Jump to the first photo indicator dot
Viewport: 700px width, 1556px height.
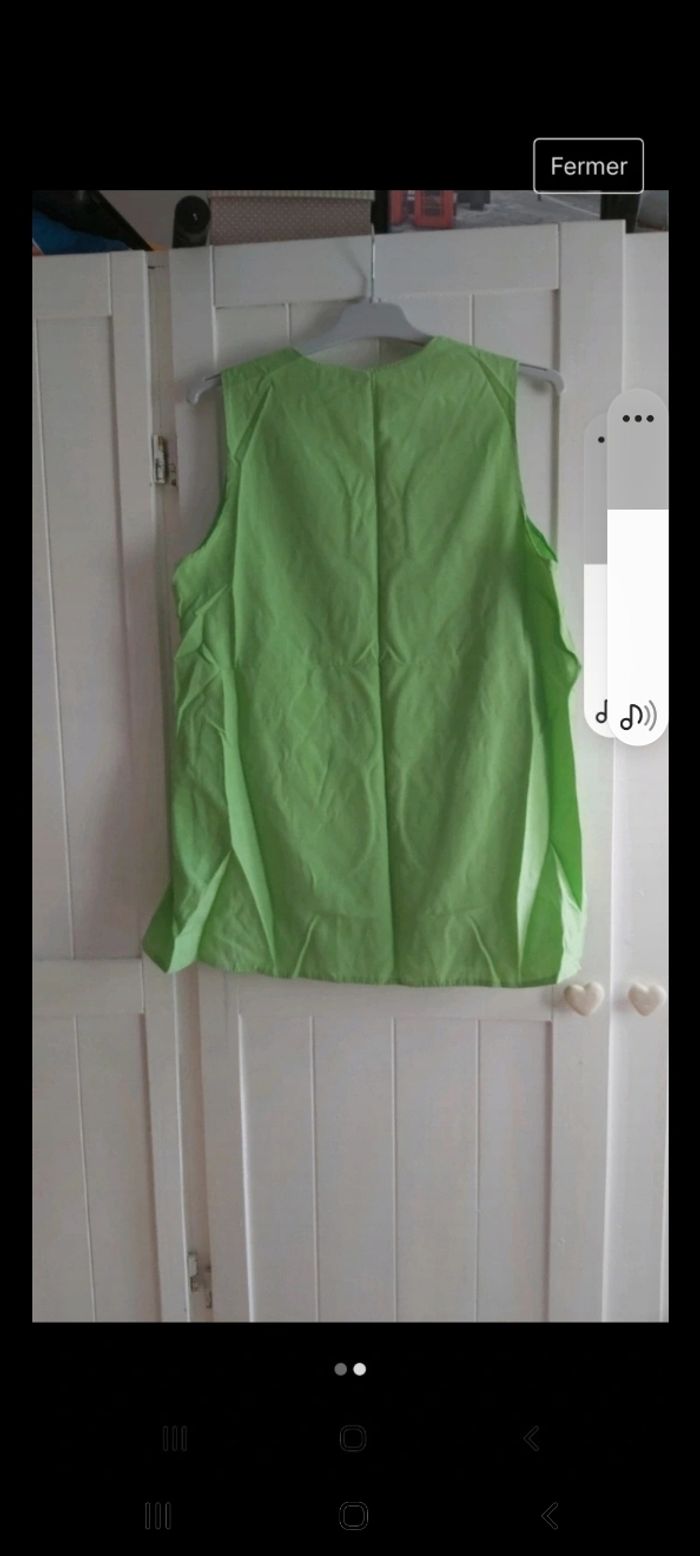pyautogui.click(x=340, y=1369)
